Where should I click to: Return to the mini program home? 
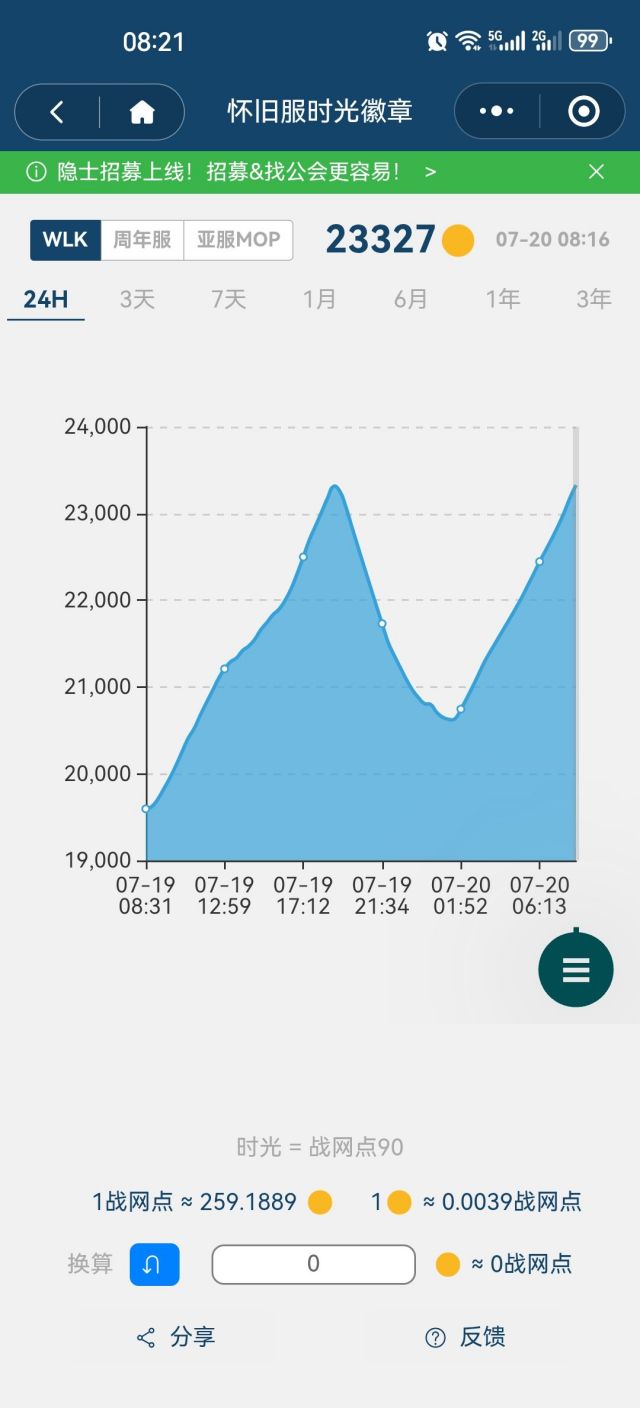[x=142, y=112]
